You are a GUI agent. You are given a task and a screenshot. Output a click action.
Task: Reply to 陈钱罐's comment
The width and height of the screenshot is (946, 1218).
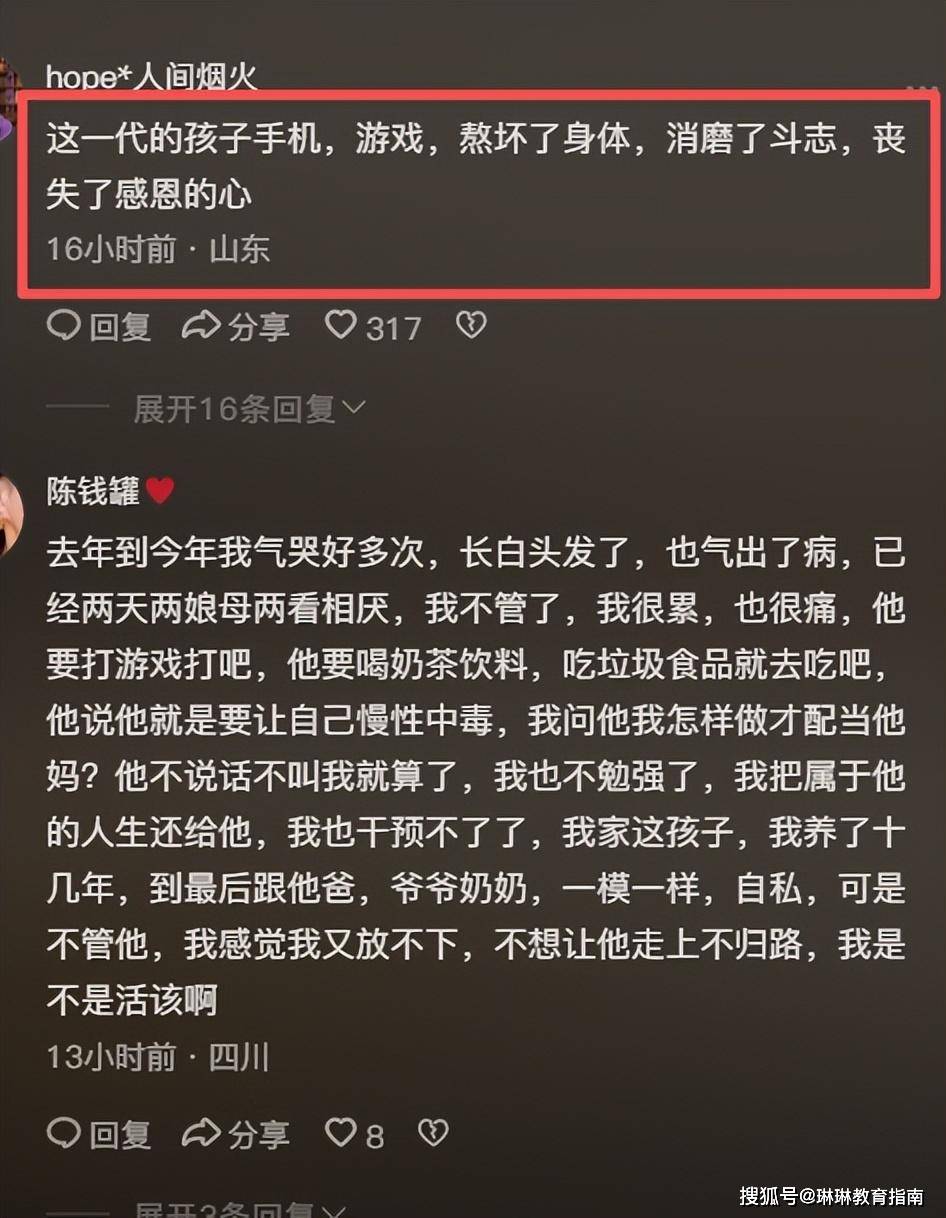point(98,1134)
